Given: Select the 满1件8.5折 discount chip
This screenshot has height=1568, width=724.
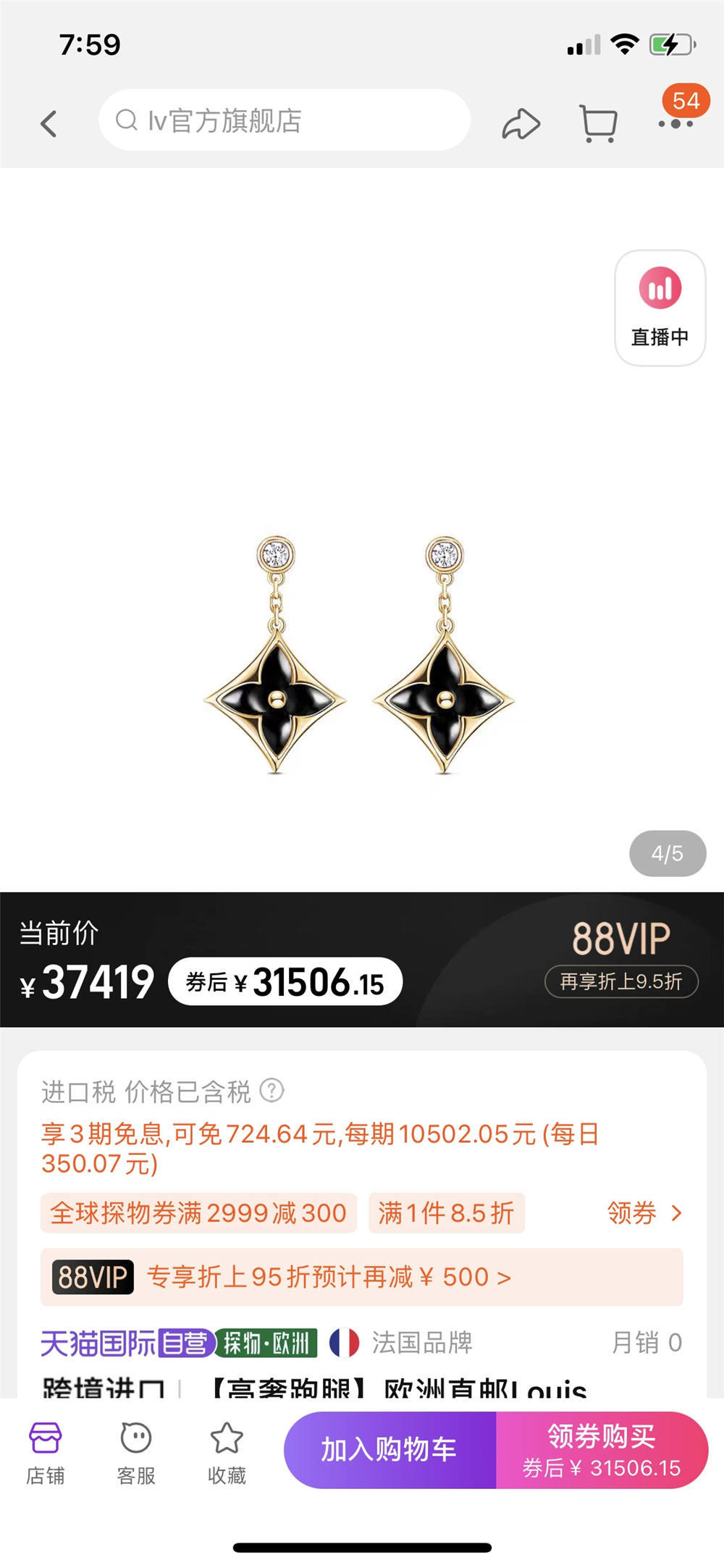Looking at the screenshot, I should (446, 1212).
